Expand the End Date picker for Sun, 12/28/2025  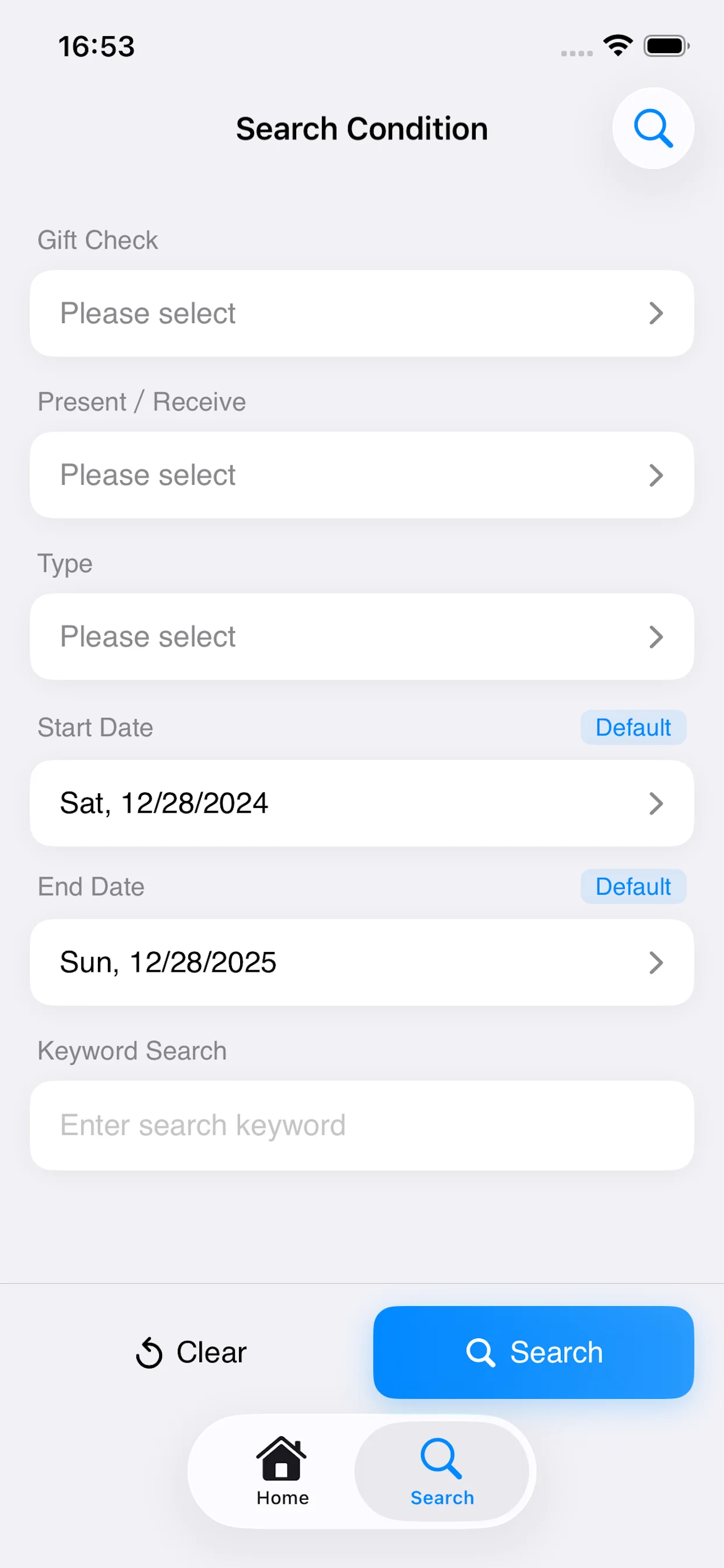pos(362,962)
